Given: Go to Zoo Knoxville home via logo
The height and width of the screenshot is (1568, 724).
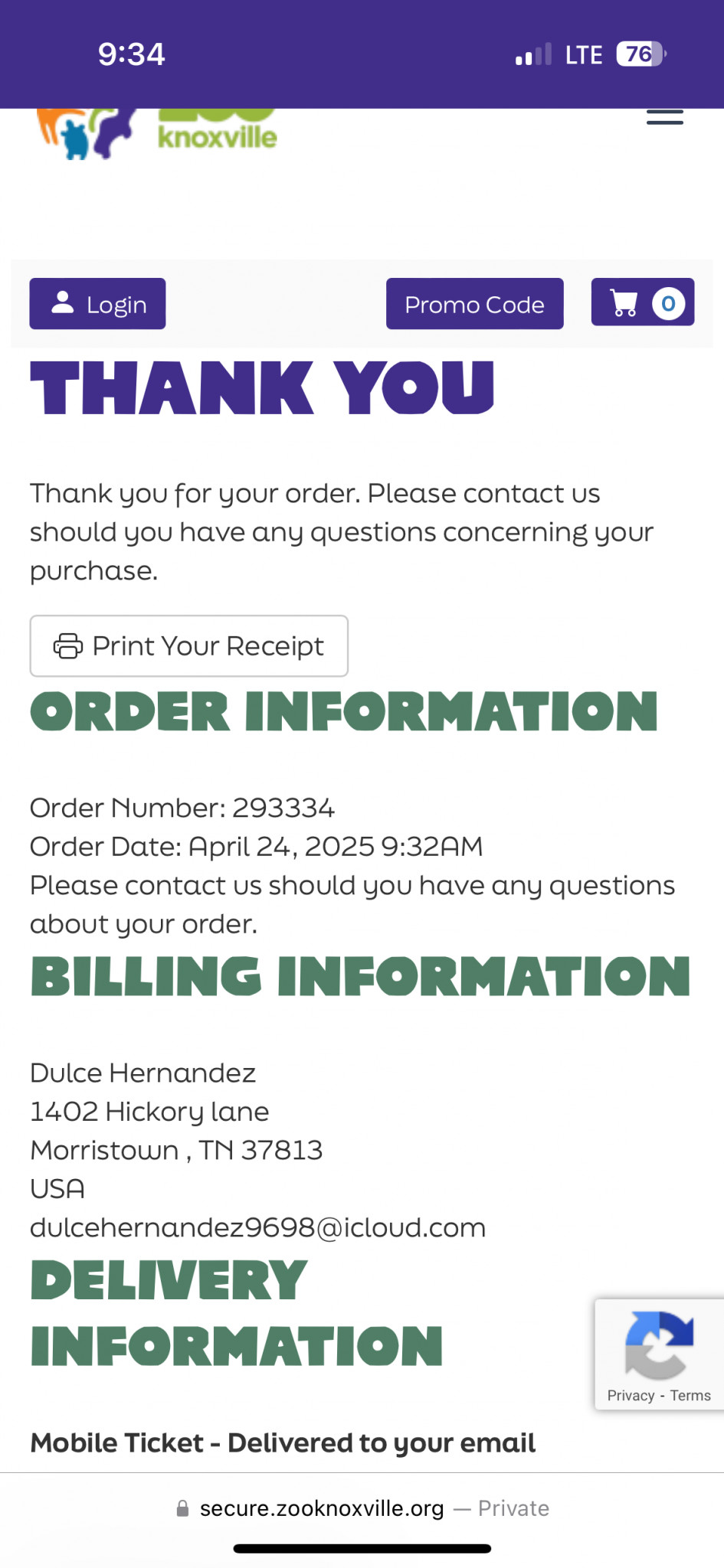Looking at the screenshot, I should pyautogui.click(x=157, y=133).
